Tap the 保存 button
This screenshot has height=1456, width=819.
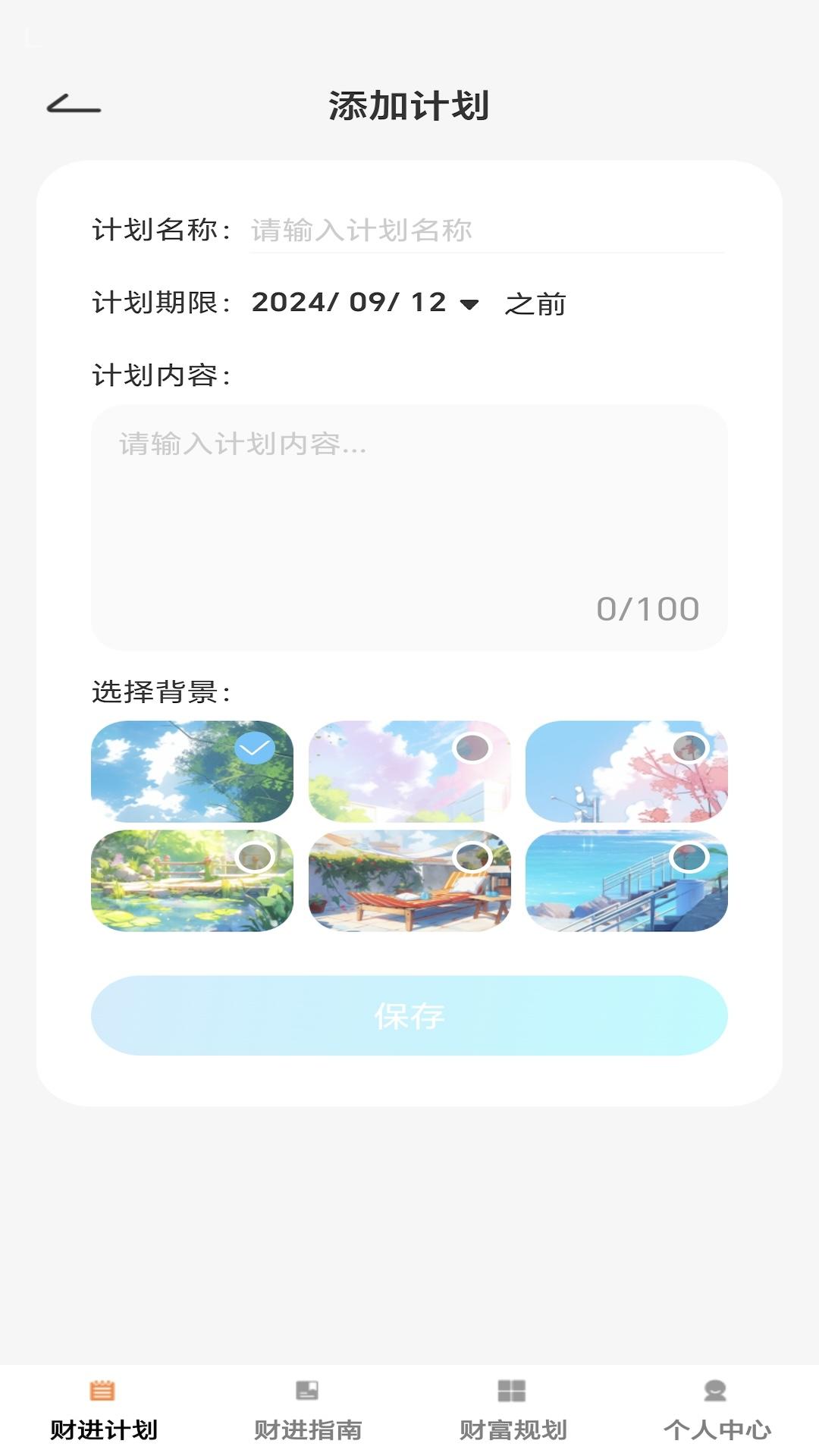tap(409, 1015)
